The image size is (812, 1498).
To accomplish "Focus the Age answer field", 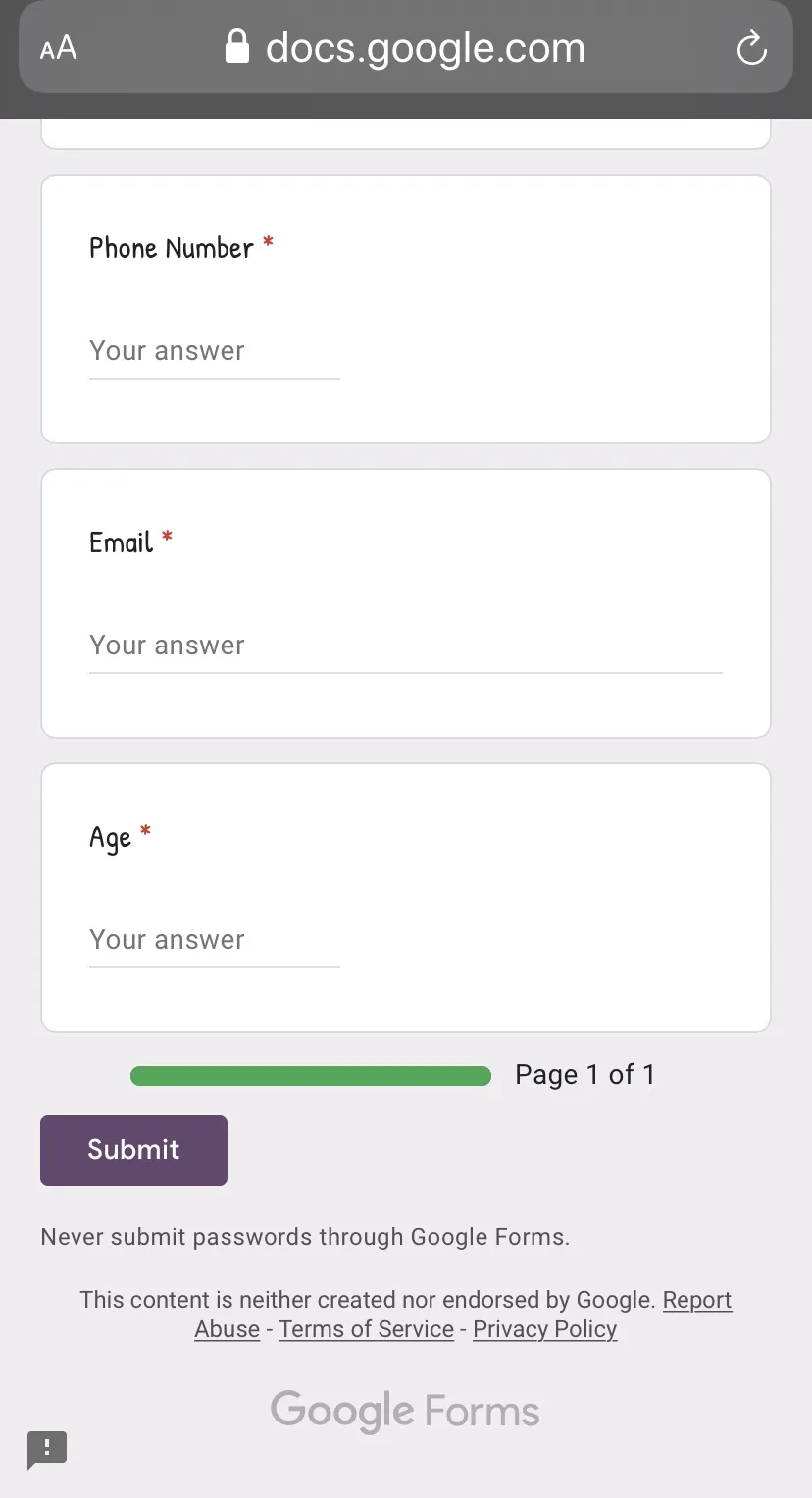I will coord(215,941).
